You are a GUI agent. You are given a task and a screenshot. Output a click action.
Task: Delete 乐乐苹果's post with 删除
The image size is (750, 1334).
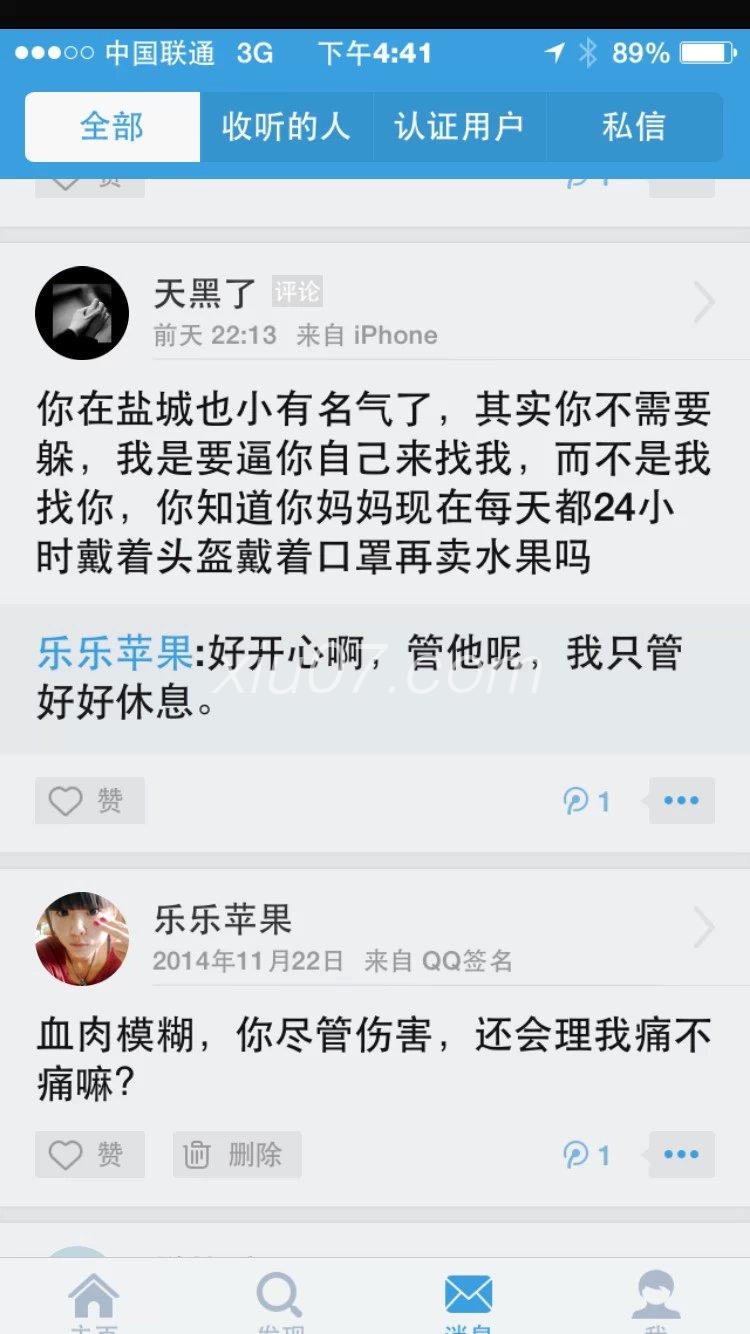coord(237,1155)
